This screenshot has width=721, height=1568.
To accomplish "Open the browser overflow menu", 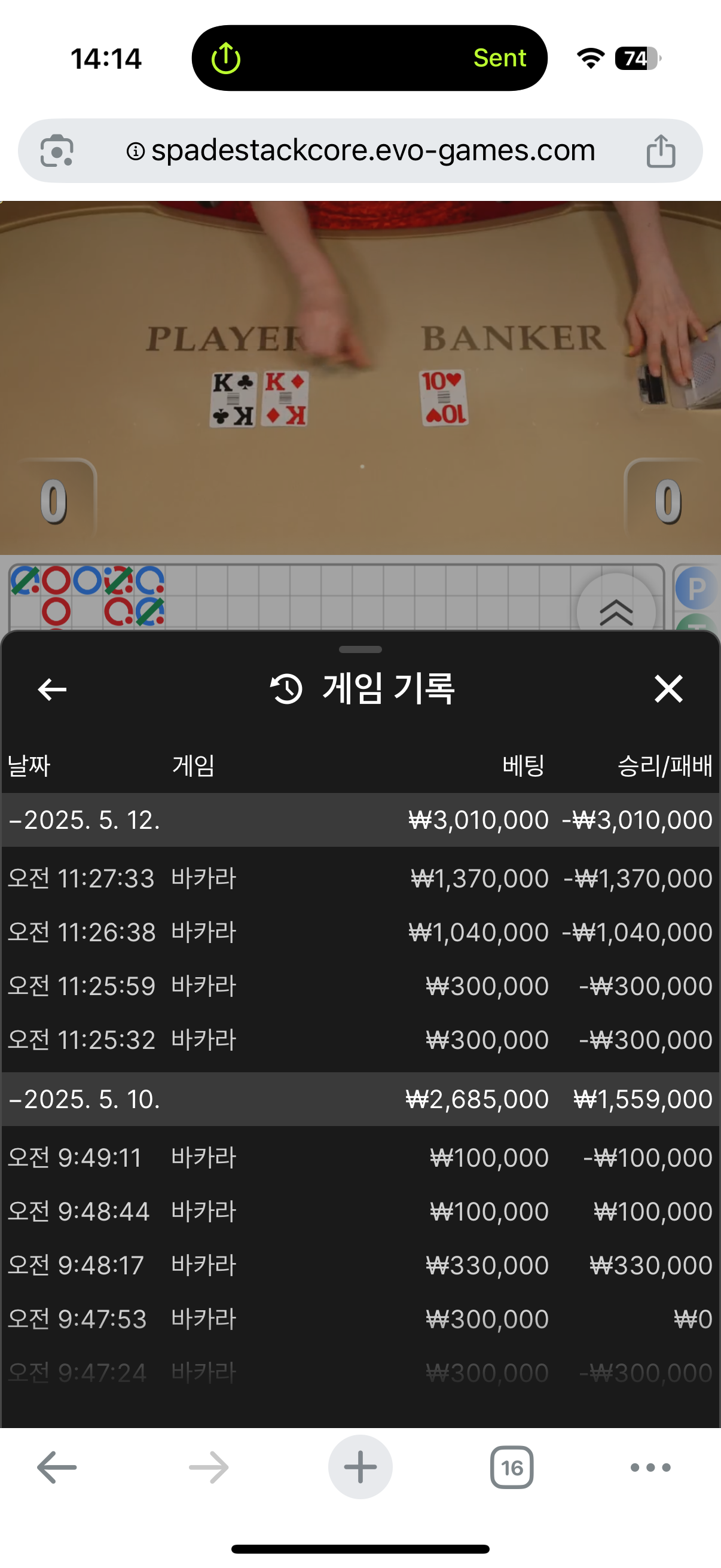I will coord(650,1468).
